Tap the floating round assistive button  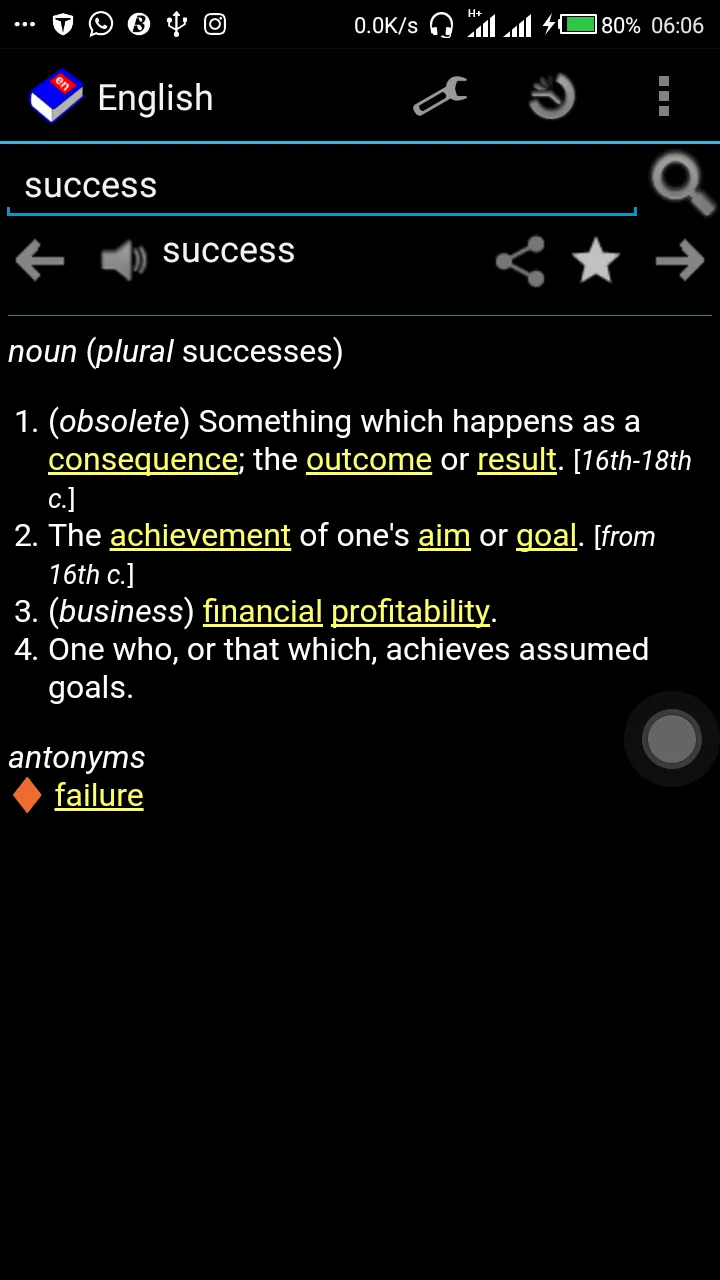671,739
